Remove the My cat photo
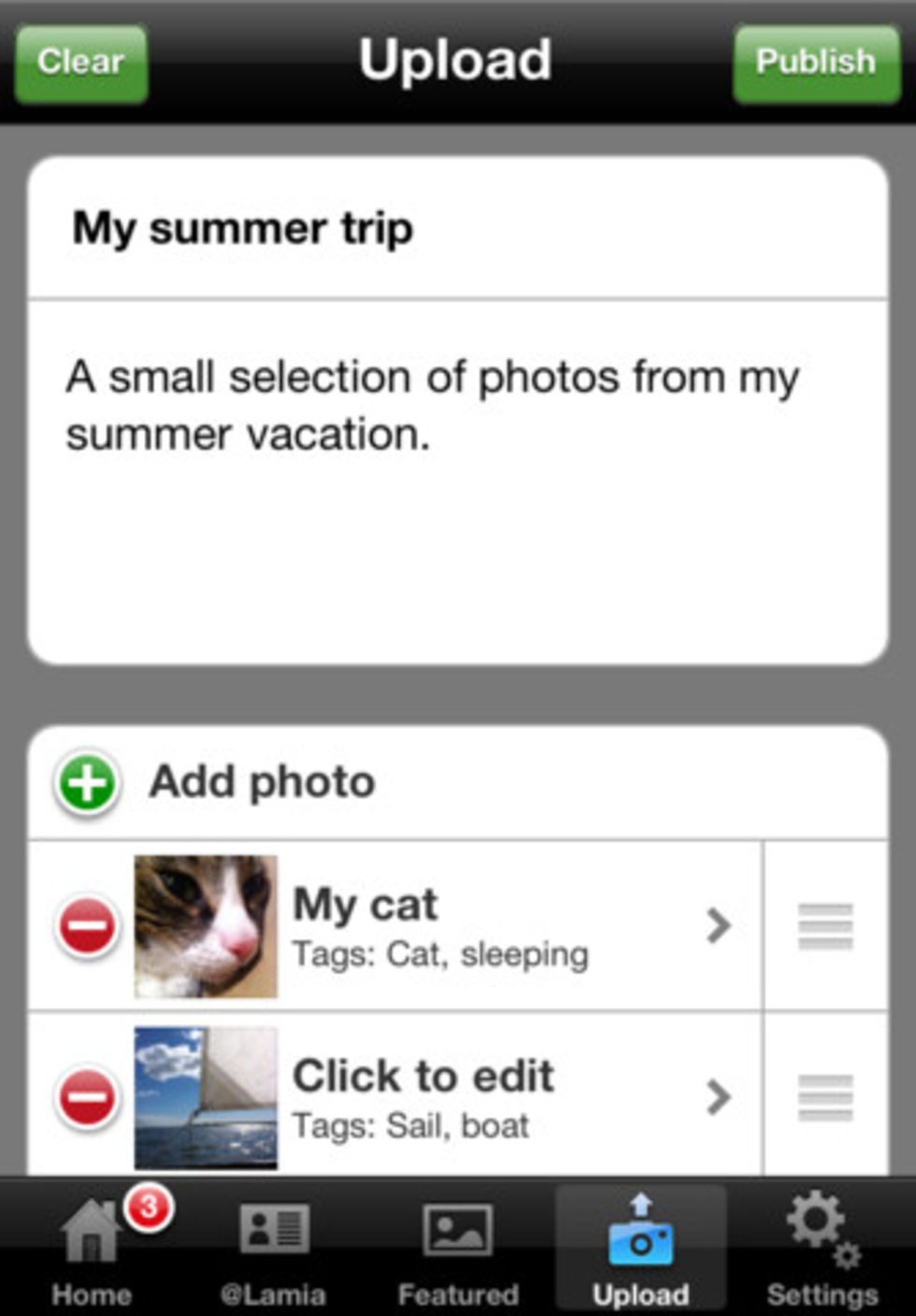The width and height of the screenshot is (916, 1316). point(88,926)
